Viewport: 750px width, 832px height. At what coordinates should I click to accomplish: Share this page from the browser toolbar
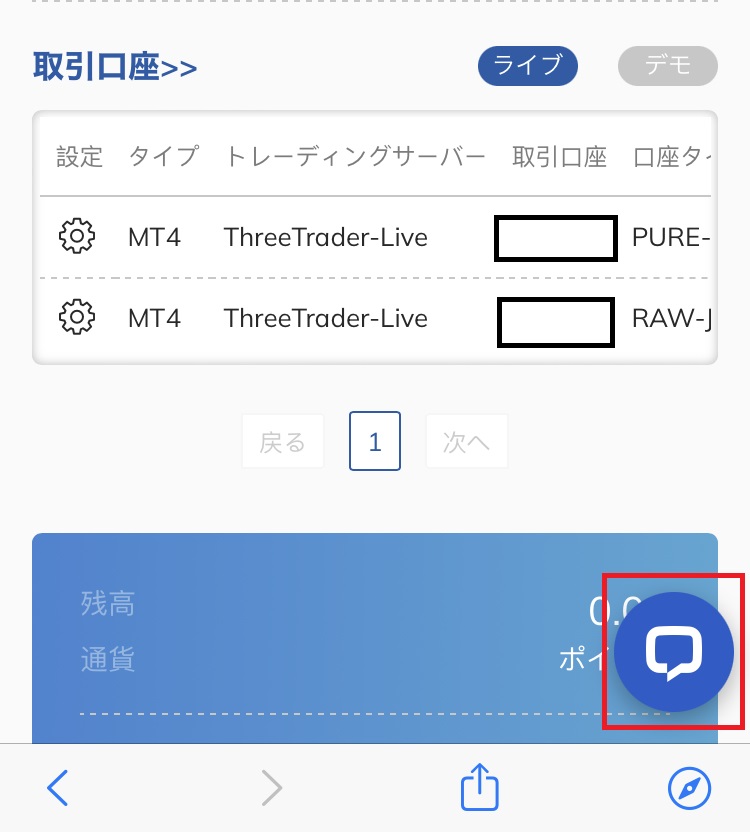(480, 788)
